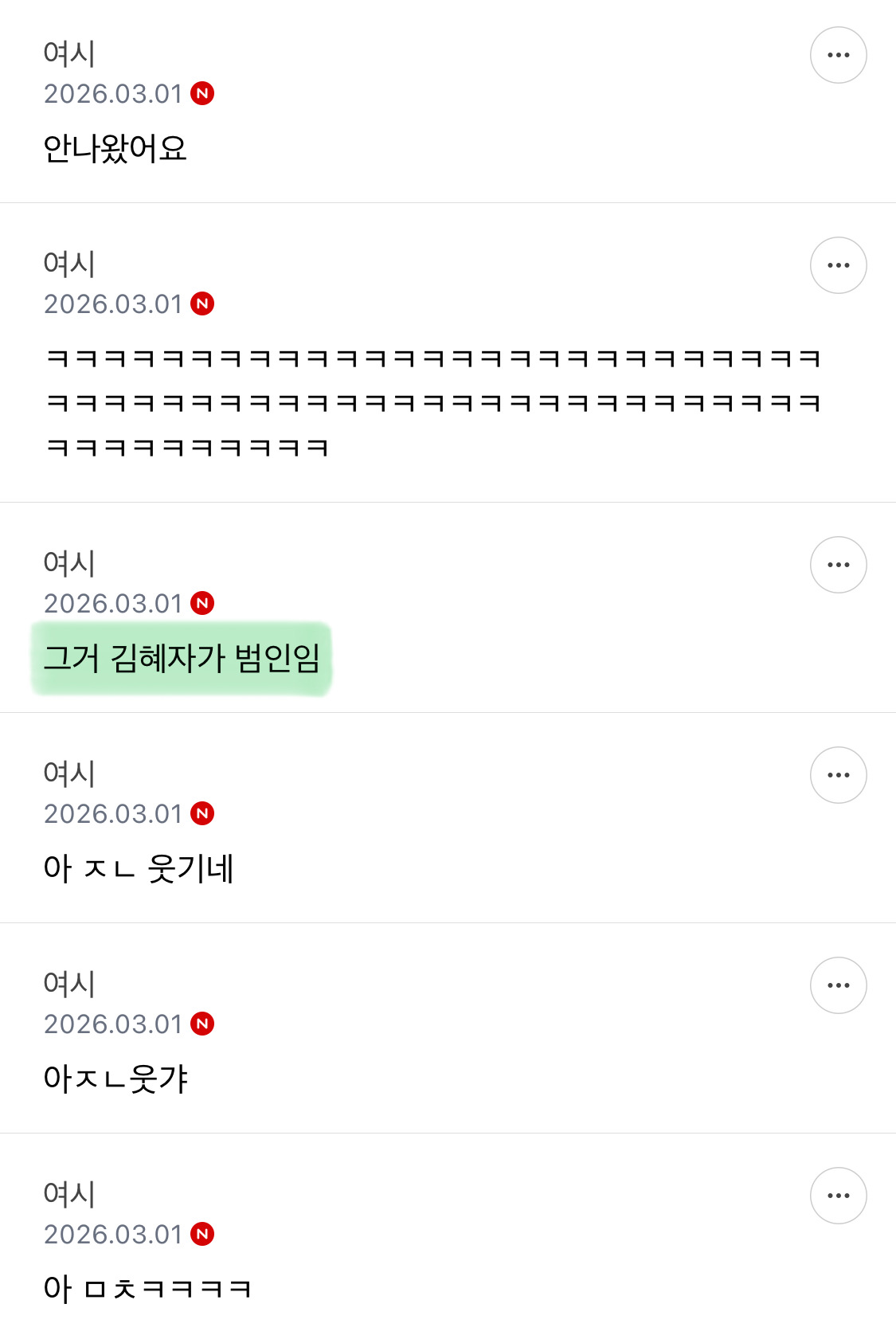
Task: Open more options for the 안나왔어요 comment
Action: (x=838, y=55)
